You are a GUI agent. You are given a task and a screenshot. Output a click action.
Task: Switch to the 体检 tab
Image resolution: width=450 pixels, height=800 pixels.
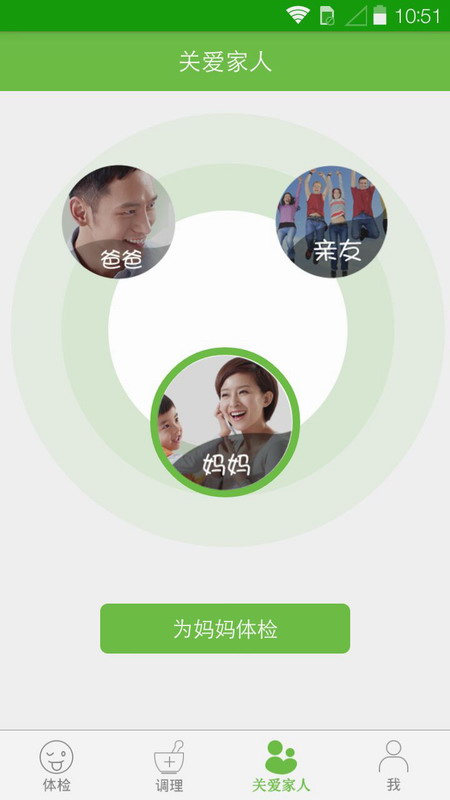tap(57, 765)
